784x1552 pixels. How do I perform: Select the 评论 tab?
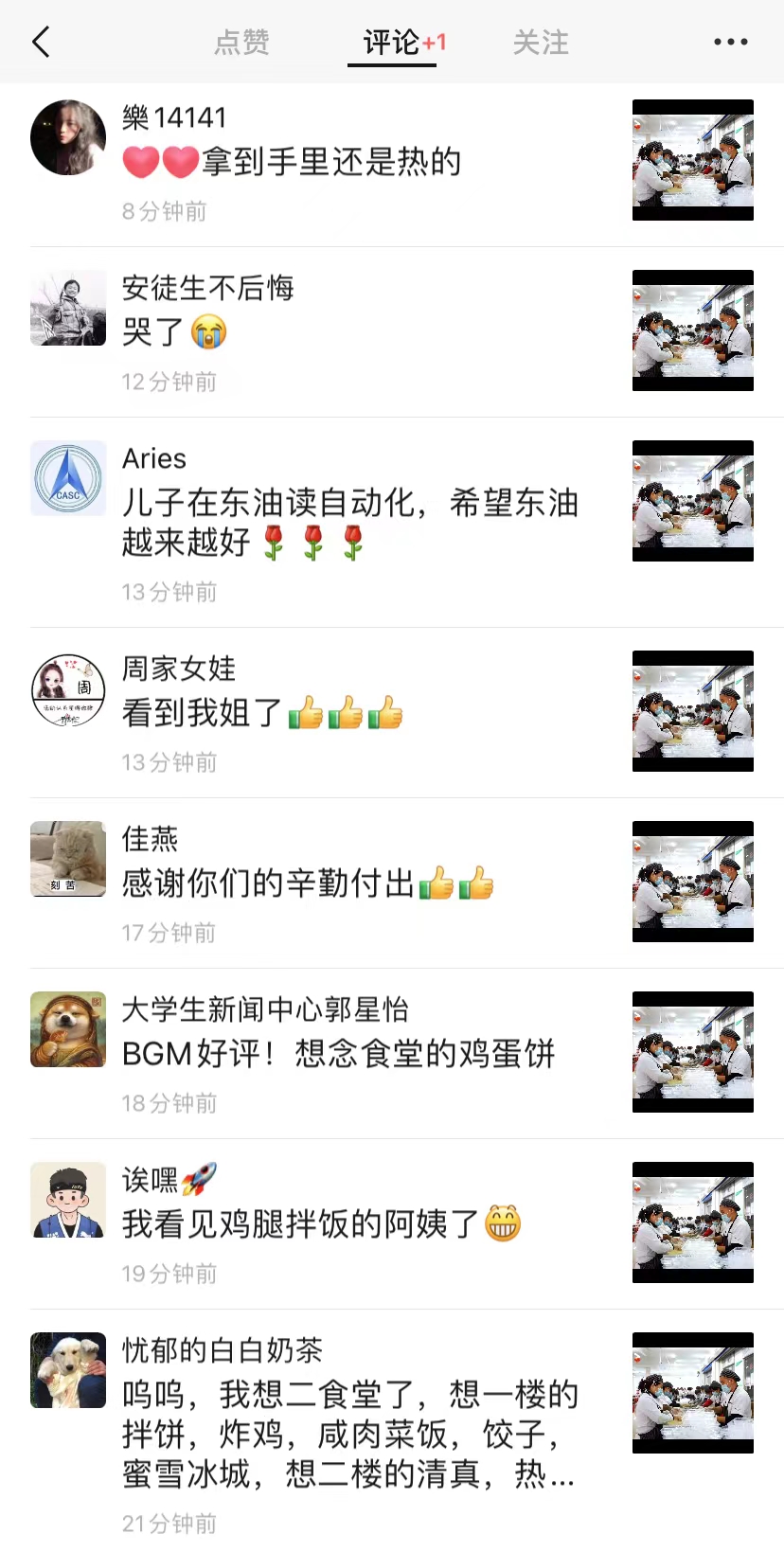[392, 42]
